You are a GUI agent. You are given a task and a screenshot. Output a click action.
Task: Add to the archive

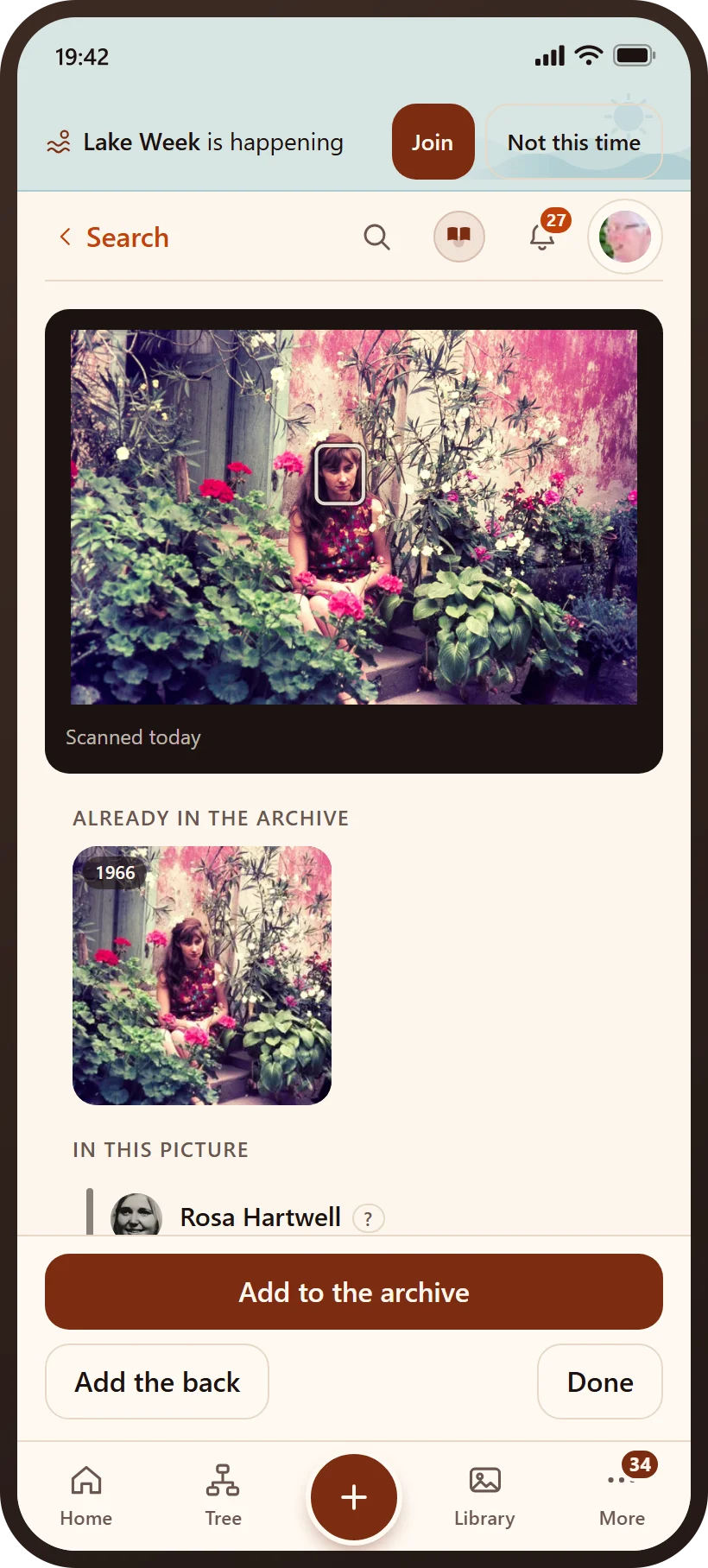[354, 1292]
